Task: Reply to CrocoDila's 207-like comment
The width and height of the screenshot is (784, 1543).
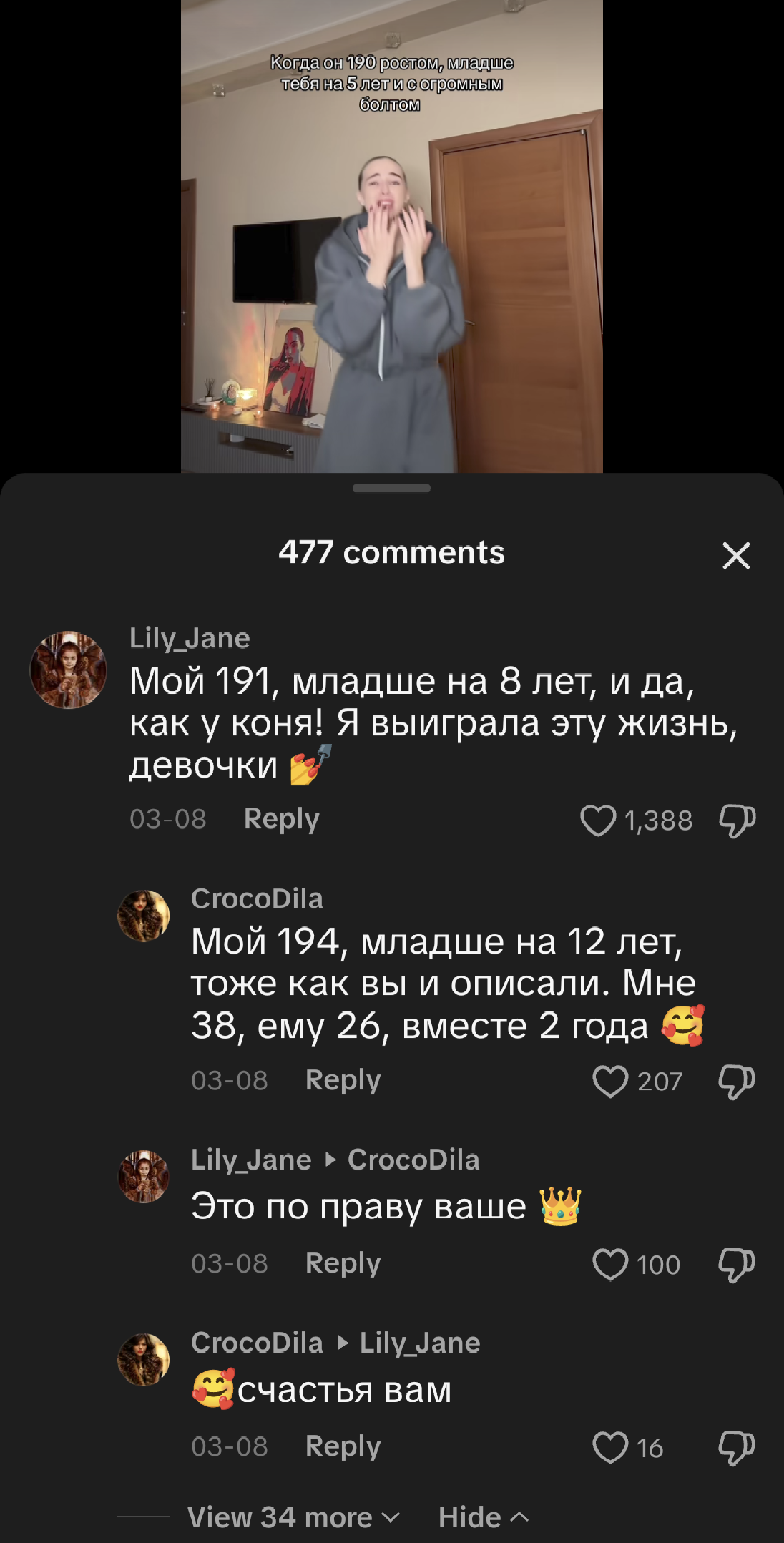Action: pyautogui.click(x=343, y=1080)
